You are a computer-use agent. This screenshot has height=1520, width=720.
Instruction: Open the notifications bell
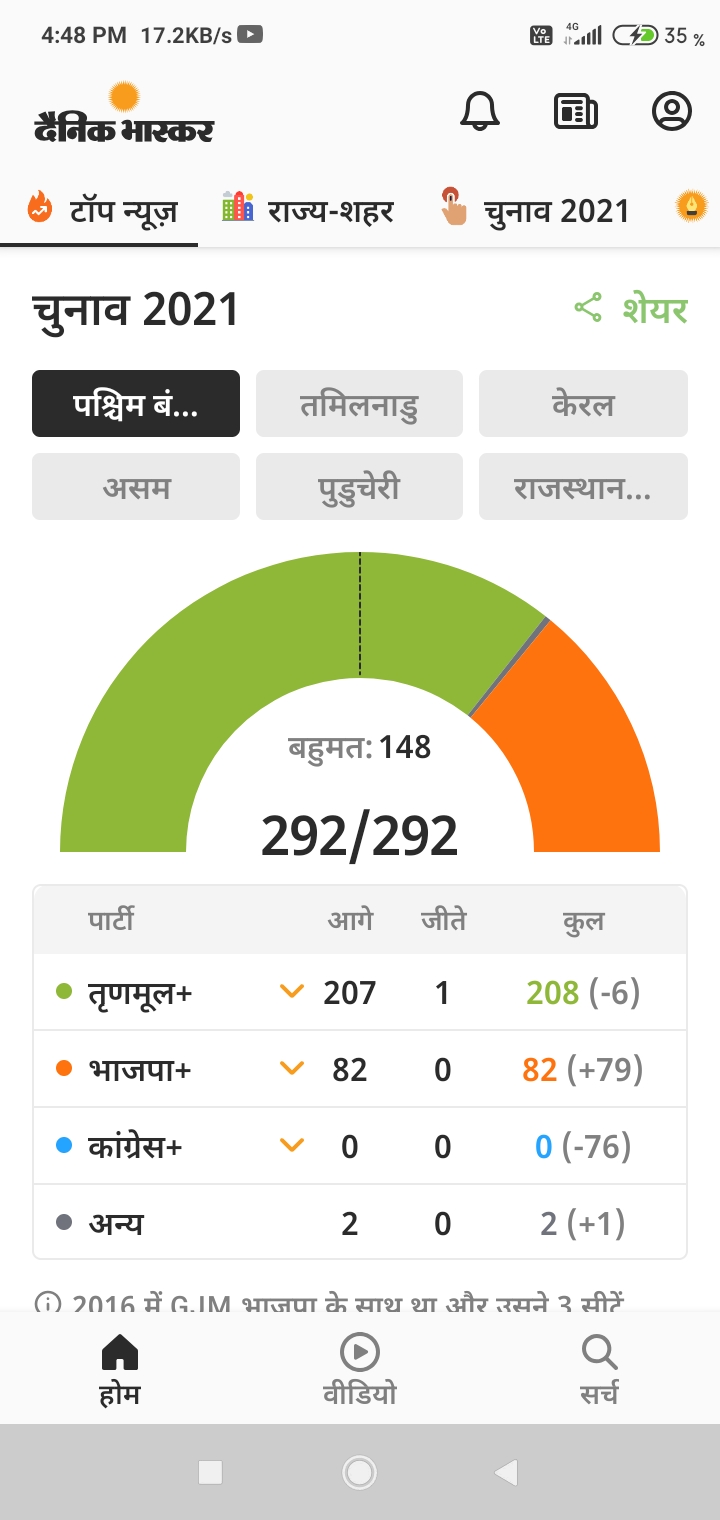click(x=480, y=110)
